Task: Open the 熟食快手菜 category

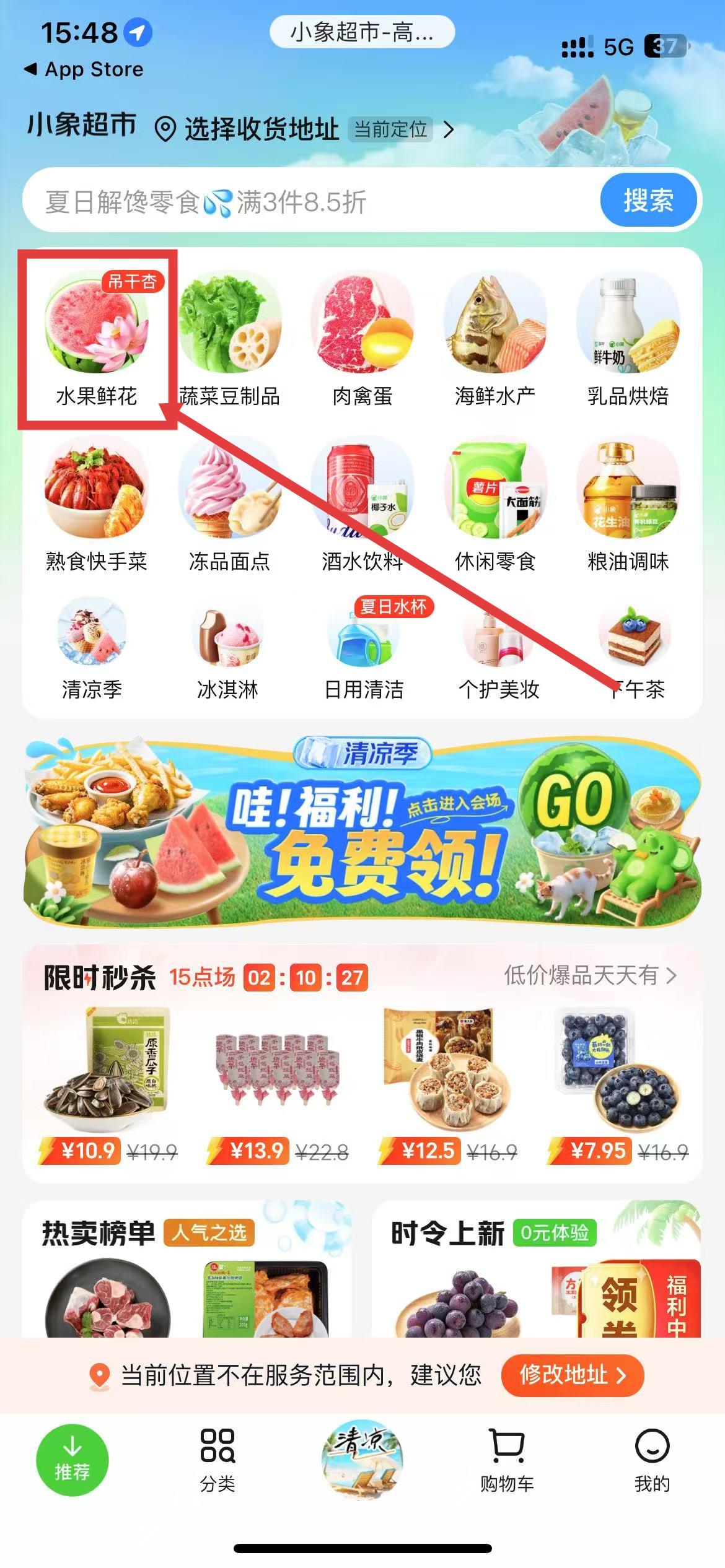Action: (x=97, y=505)
